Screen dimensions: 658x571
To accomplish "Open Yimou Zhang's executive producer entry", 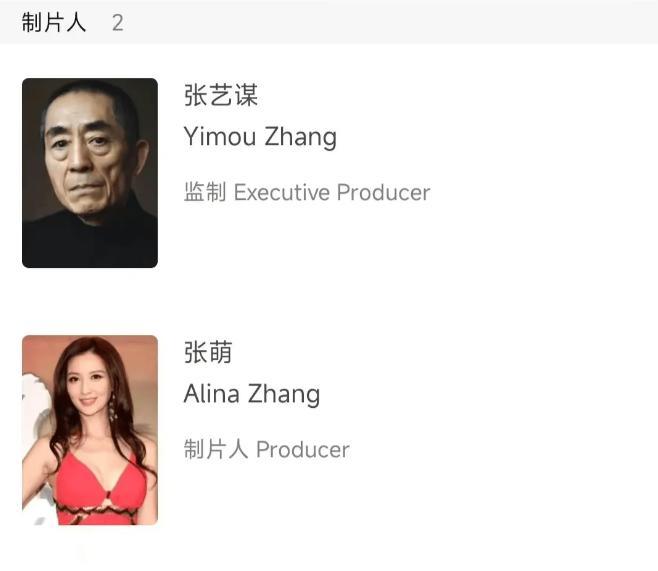I will click(260, 137).
